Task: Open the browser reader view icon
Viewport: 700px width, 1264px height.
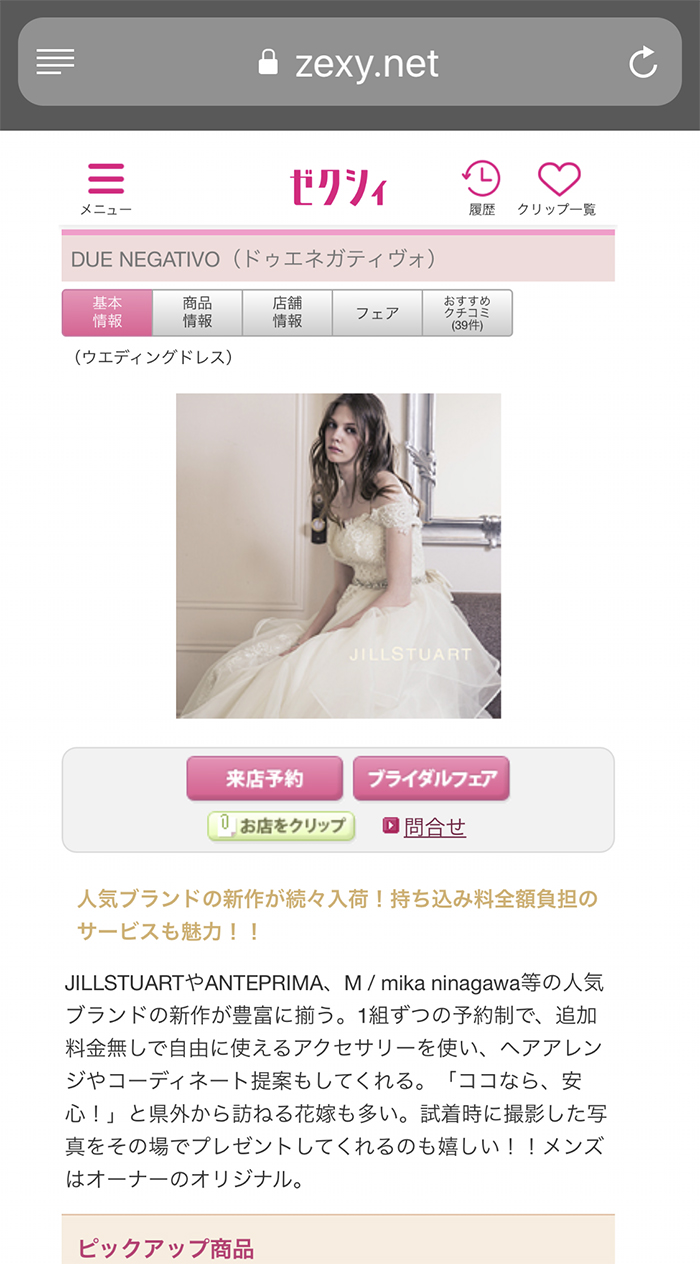Action: pyautogui.click(x=56, y=62)
